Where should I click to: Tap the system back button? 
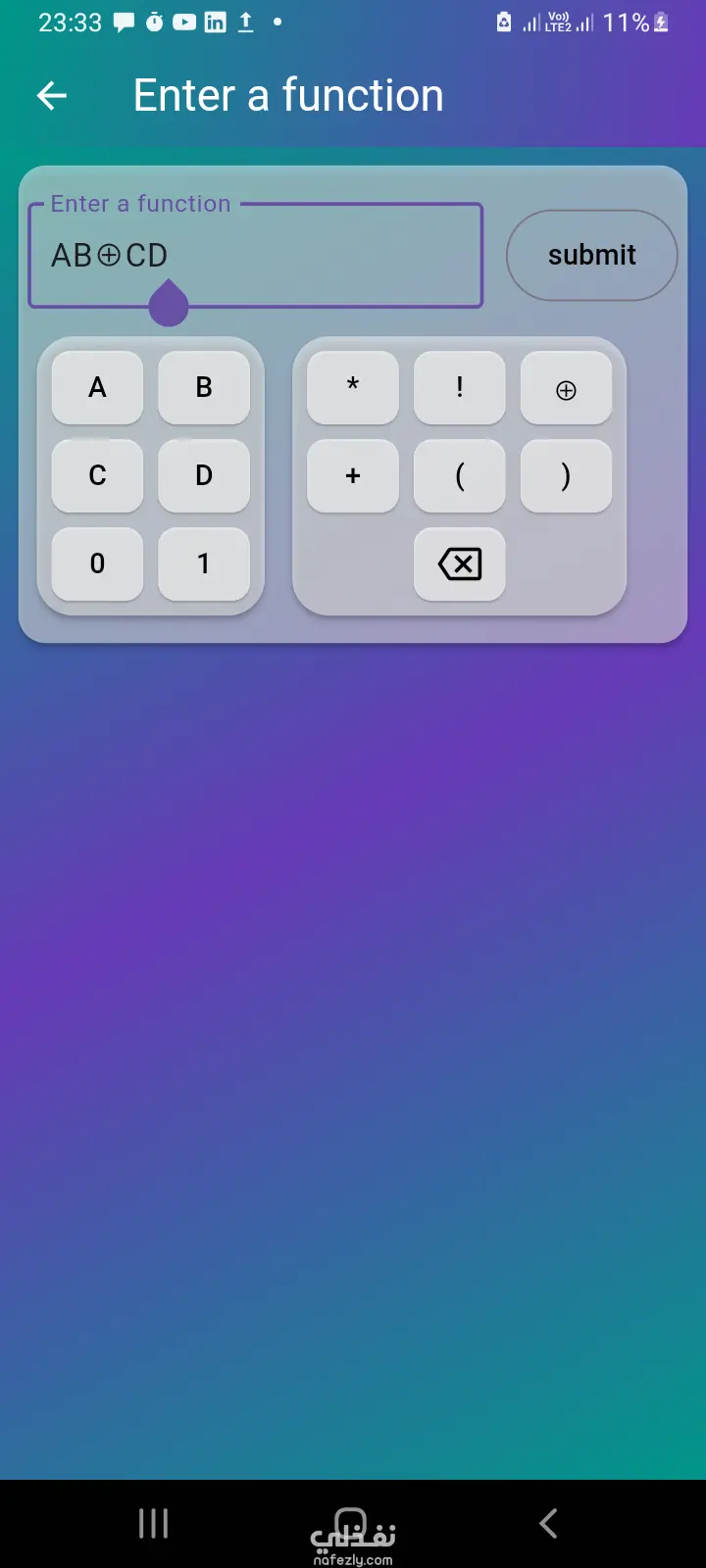pos(549,1523)
